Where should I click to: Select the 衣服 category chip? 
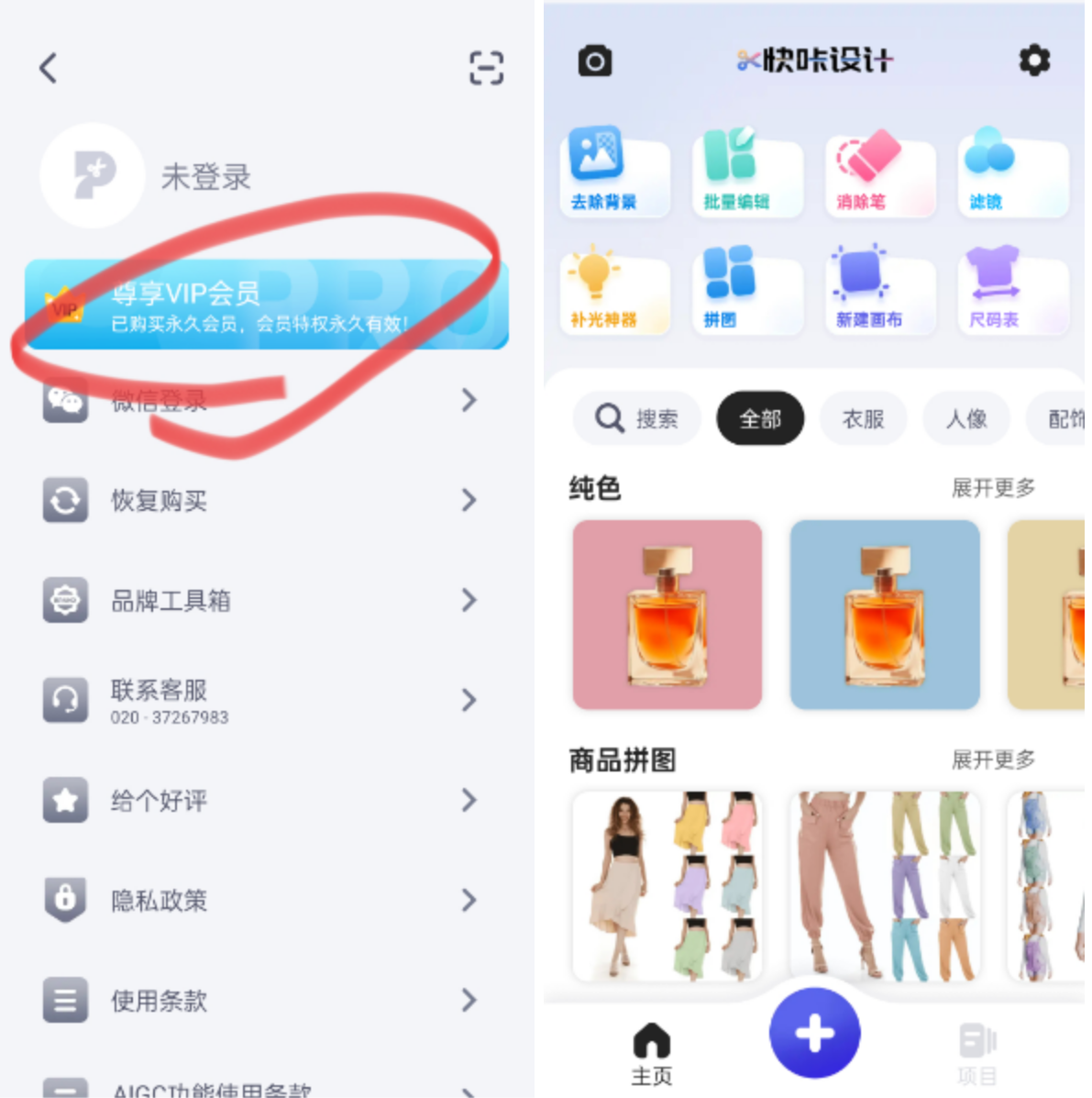click(863, 419)
